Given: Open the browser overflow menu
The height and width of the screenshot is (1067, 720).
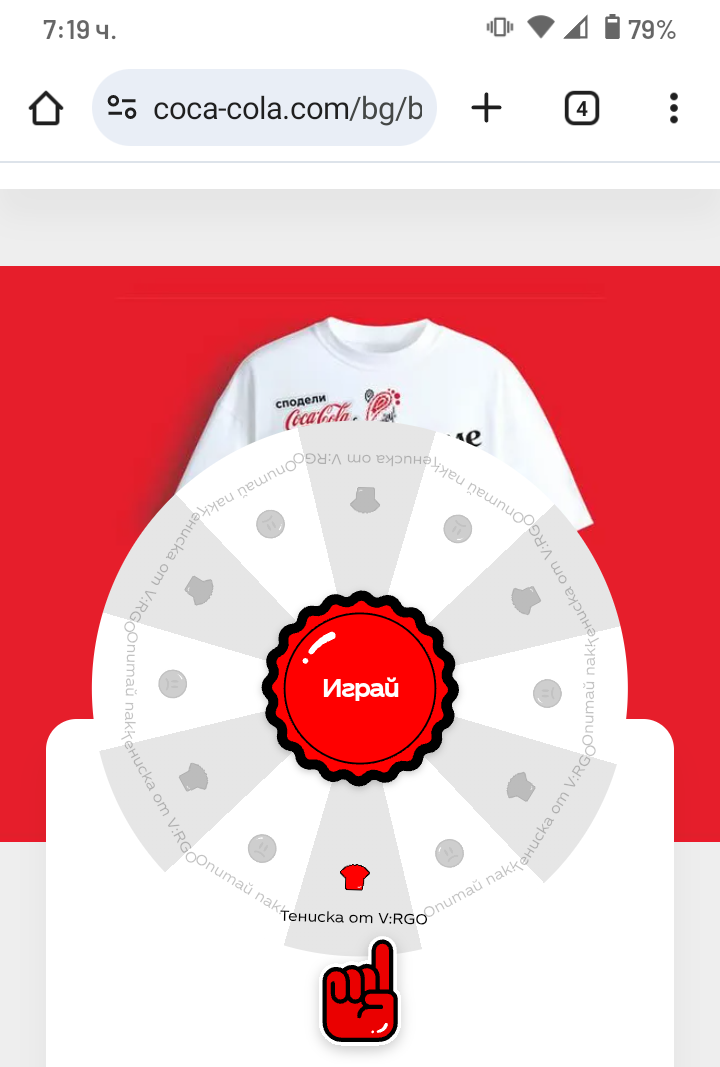Looking at the screenshot, I should tap(674, 108).
